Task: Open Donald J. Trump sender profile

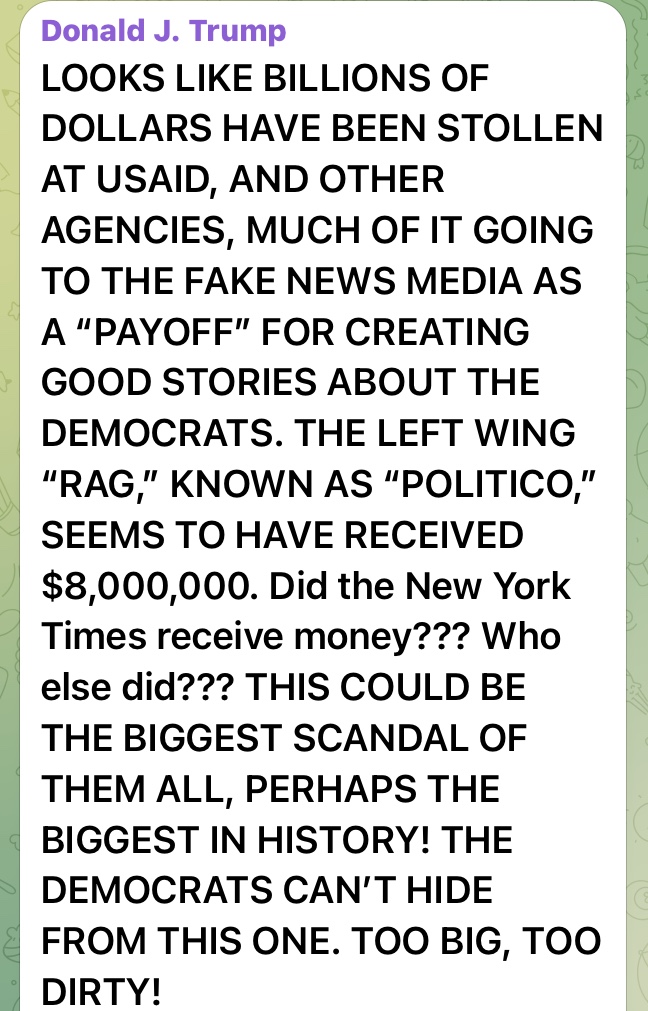Action: pyautogui.click(x=163, y=30)
